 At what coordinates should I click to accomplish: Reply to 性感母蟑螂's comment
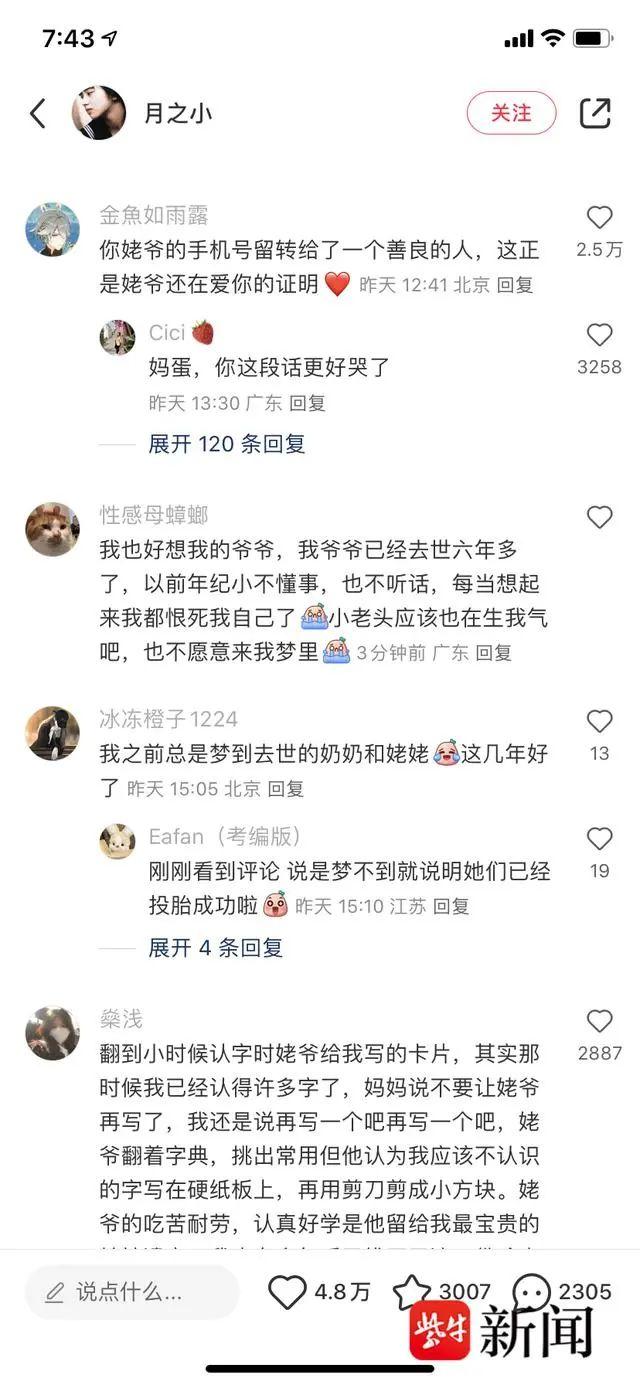[x=494, y=653]
